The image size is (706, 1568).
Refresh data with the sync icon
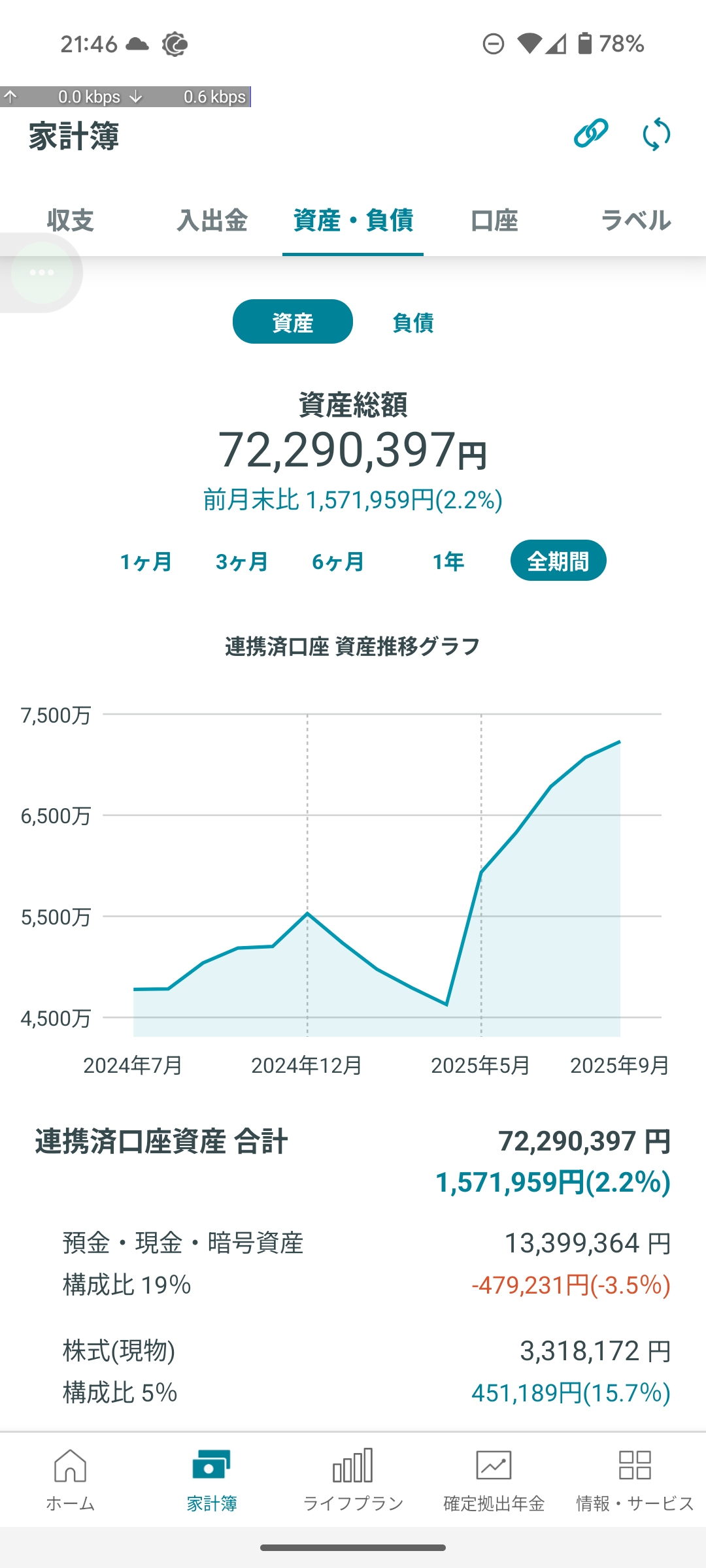point(656,134)
